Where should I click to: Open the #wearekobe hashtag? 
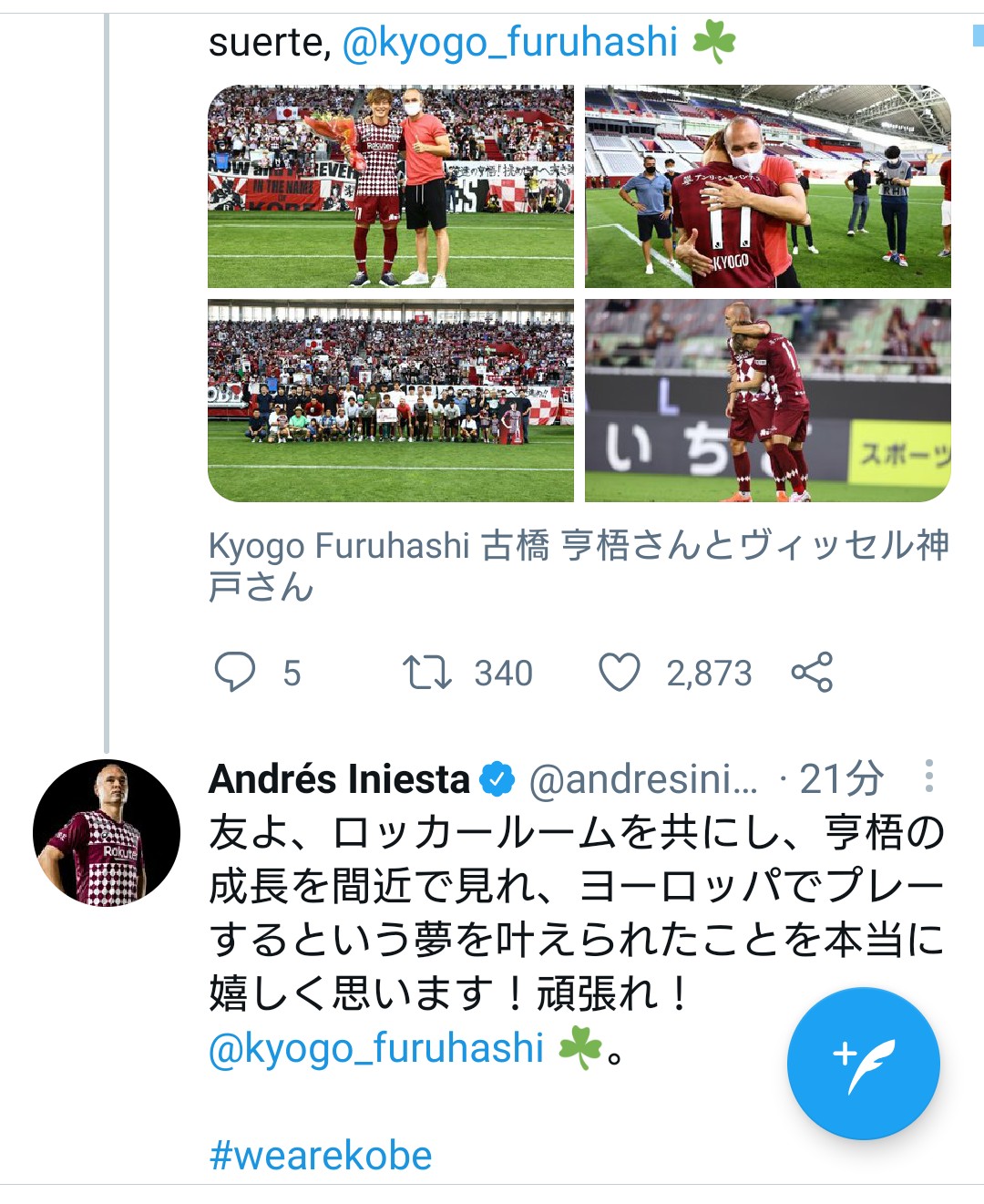[321, 1156]
